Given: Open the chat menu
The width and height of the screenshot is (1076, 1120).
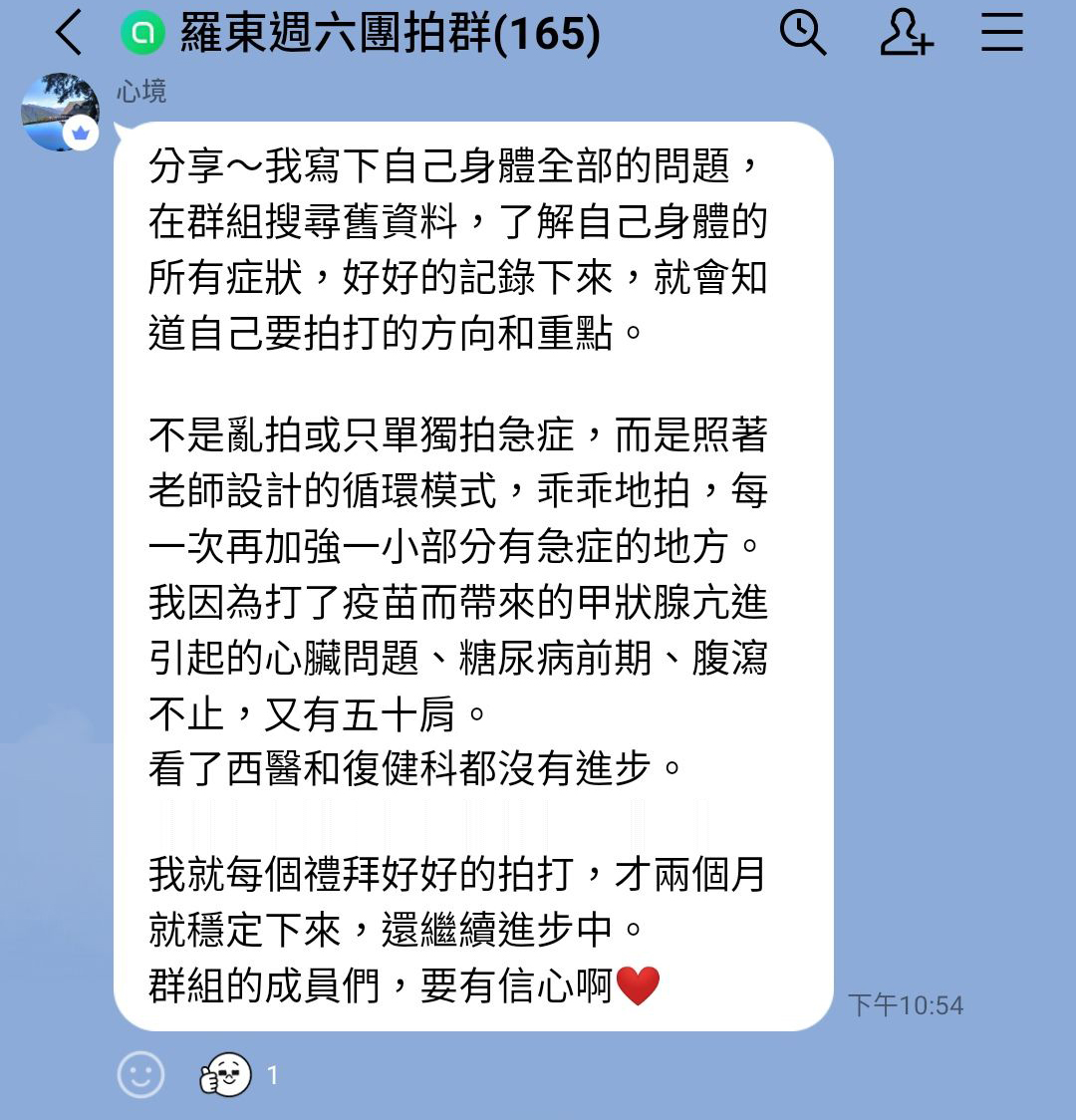Looking at the screenshot, I should 1001,34.
